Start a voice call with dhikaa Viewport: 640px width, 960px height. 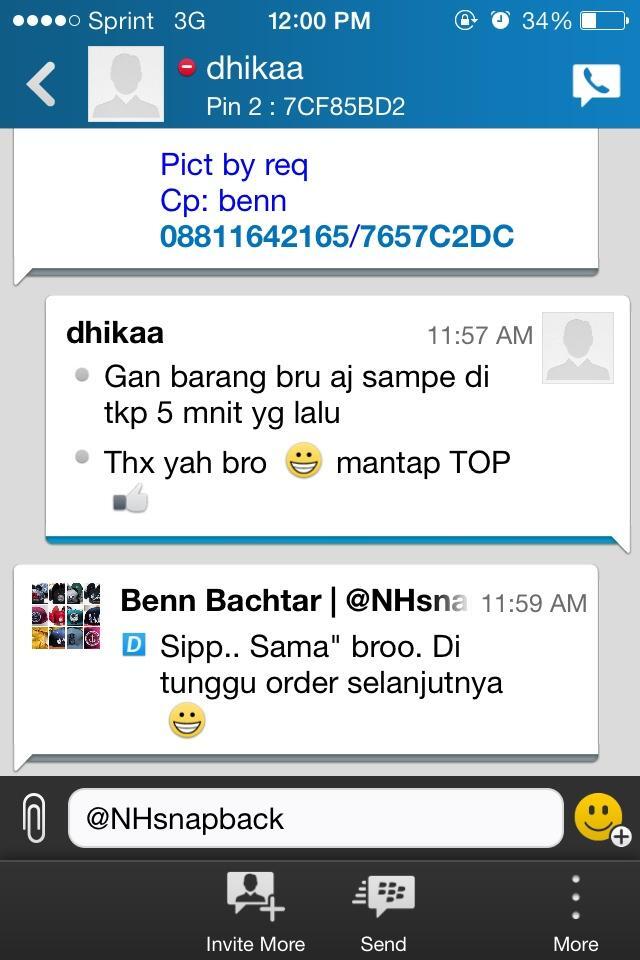click(x=596, y=86)
